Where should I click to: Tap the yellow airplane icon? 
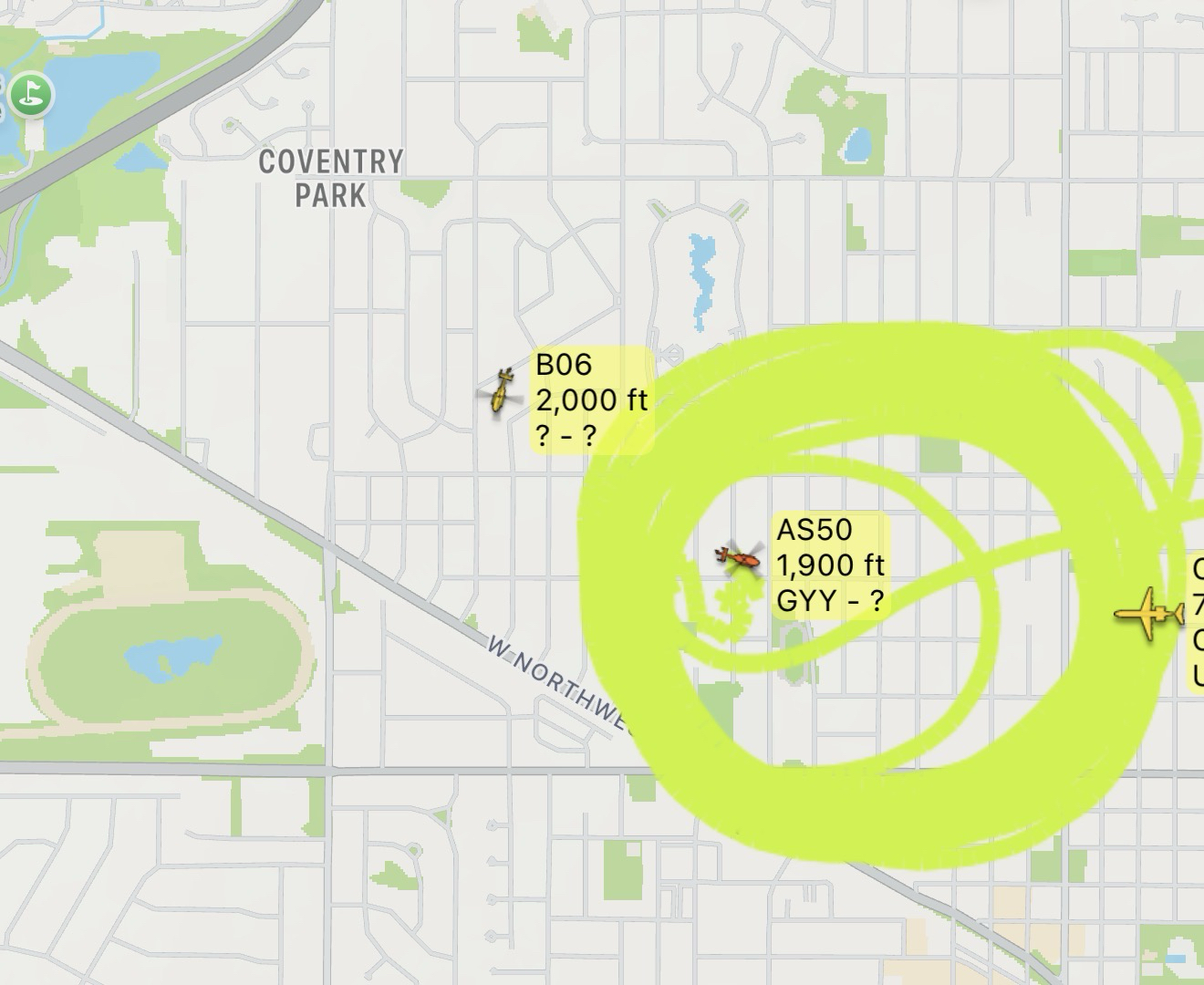point(1148,613)
